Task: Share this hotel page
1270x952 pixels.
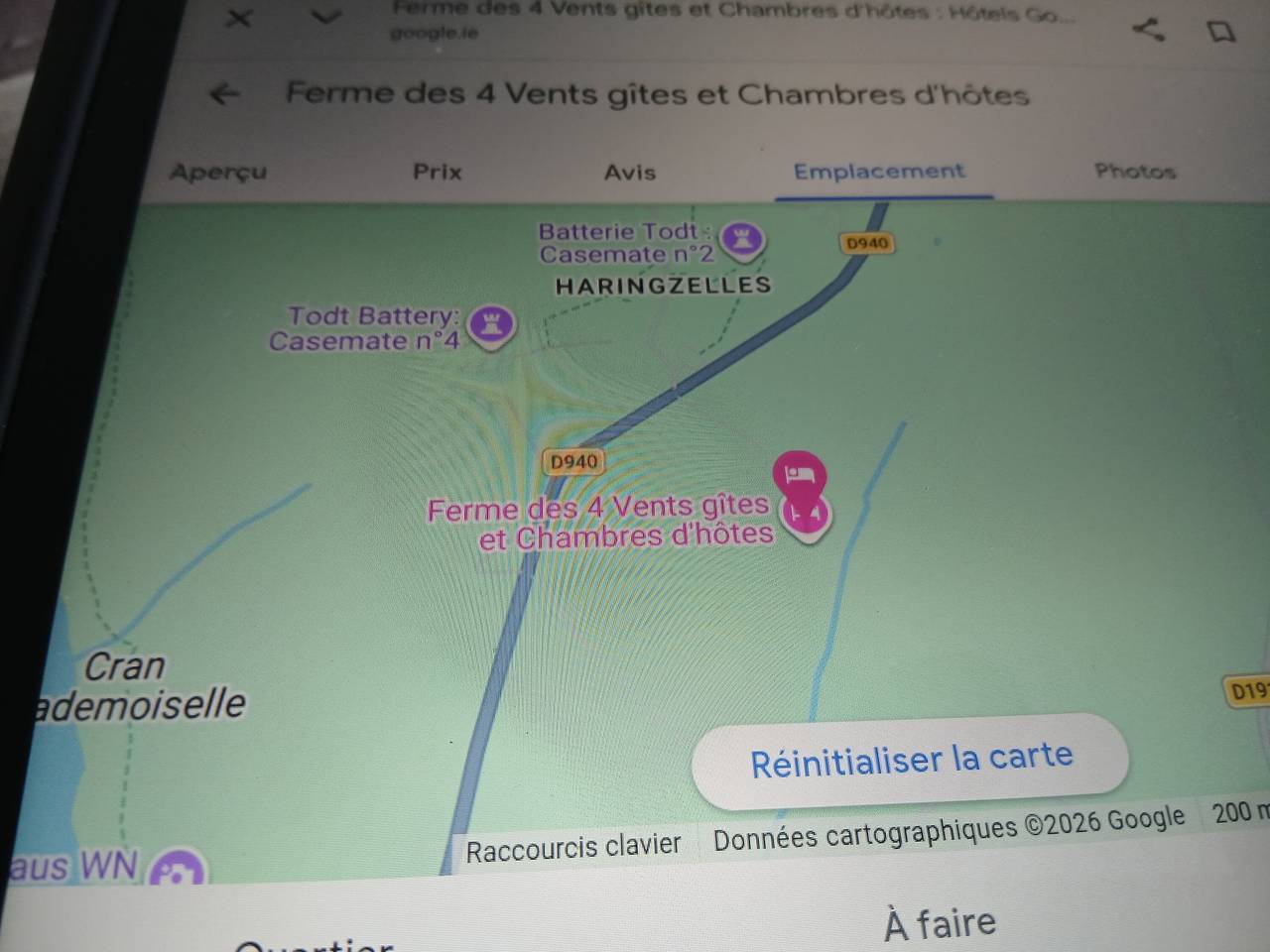Action: 1148,30
